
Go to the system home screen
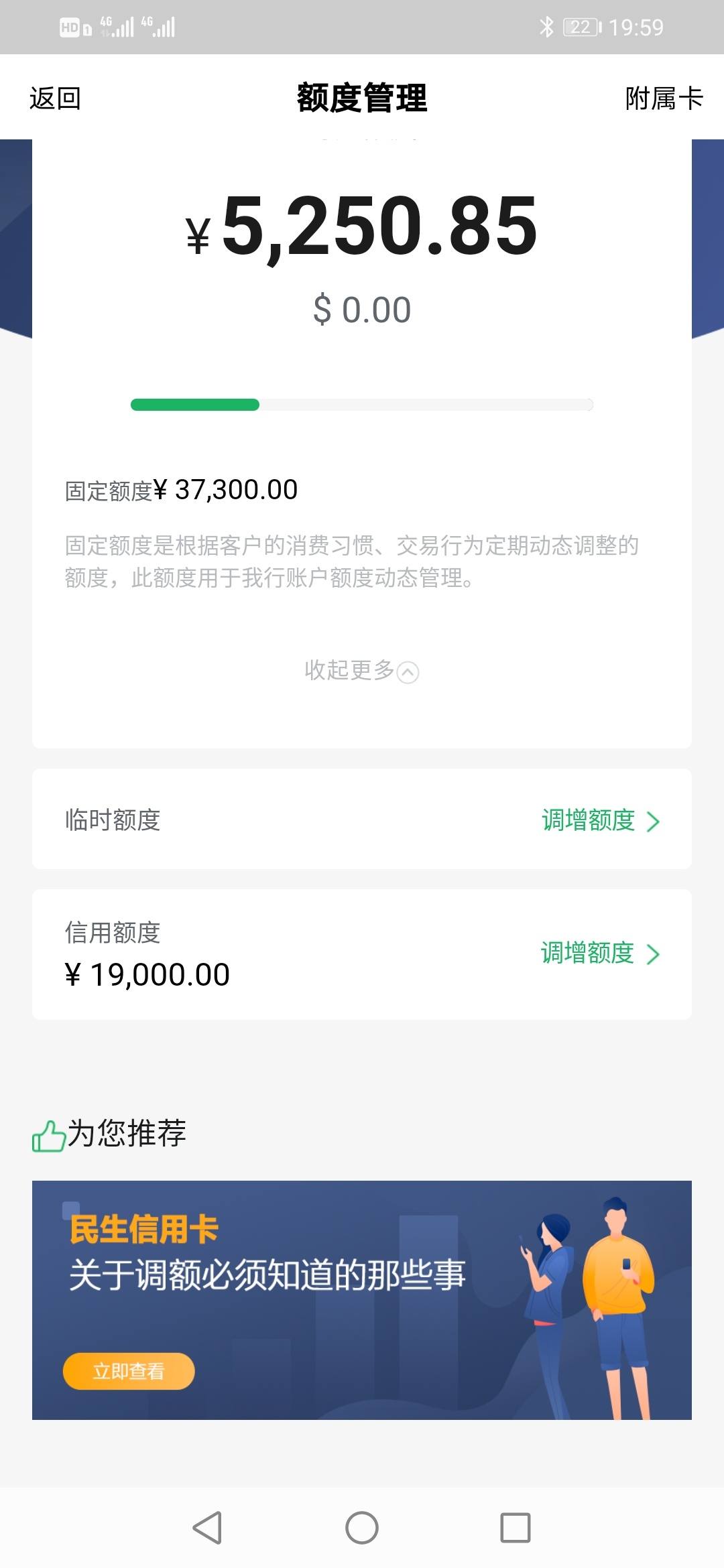(x=362, y=1528)
